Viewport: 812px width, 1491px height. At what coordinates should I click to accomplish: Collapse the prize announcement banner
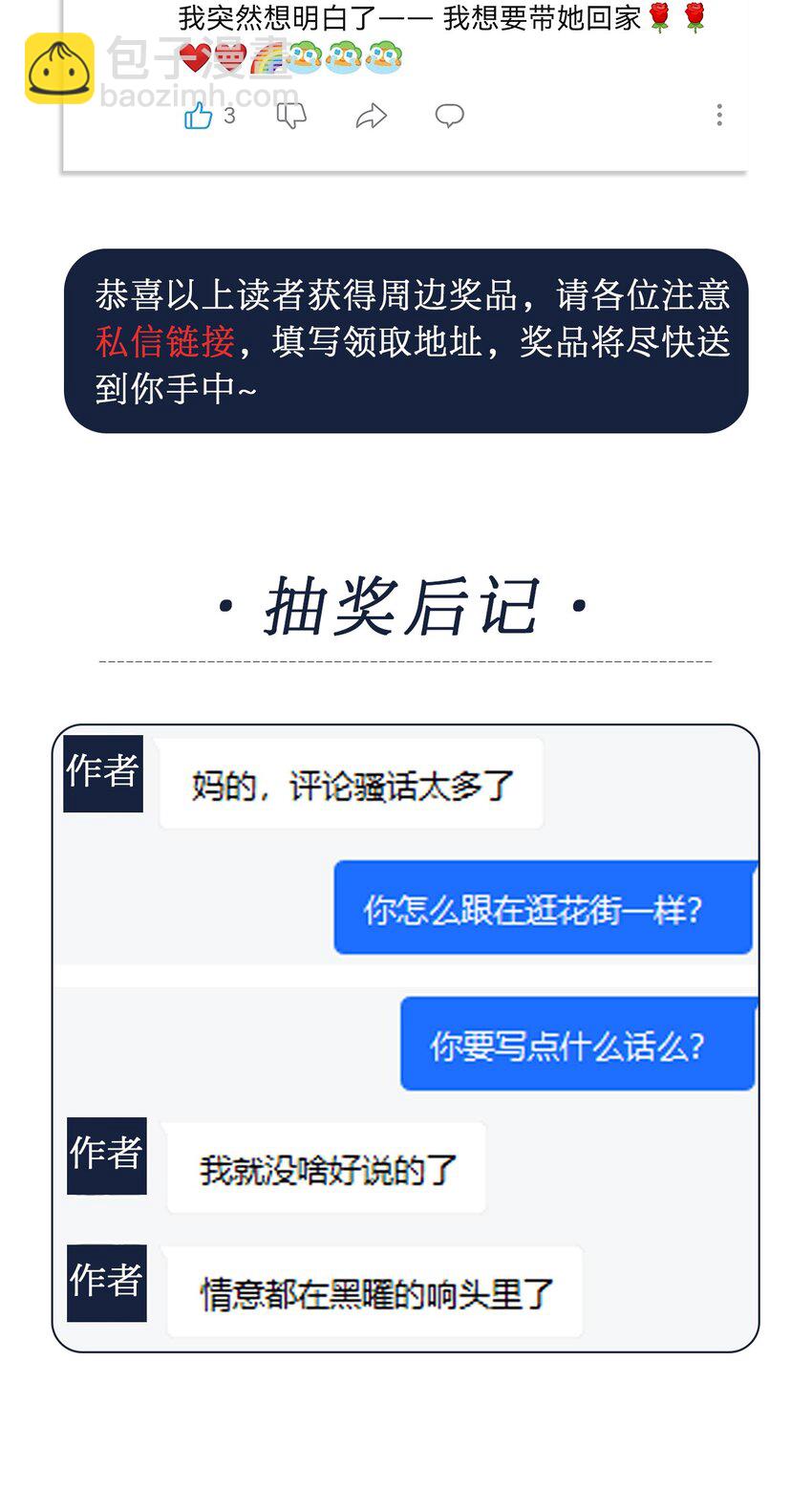coord(405,341)
